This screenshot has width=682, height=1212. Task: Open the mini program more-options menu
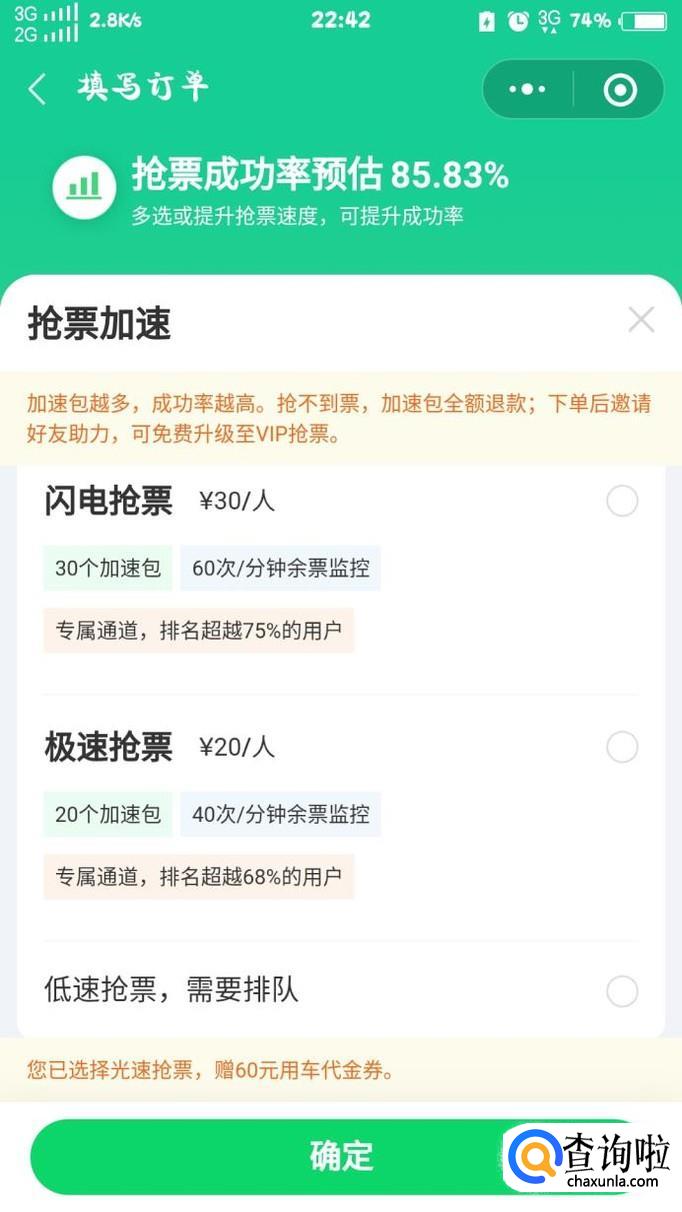pos(527,90)
